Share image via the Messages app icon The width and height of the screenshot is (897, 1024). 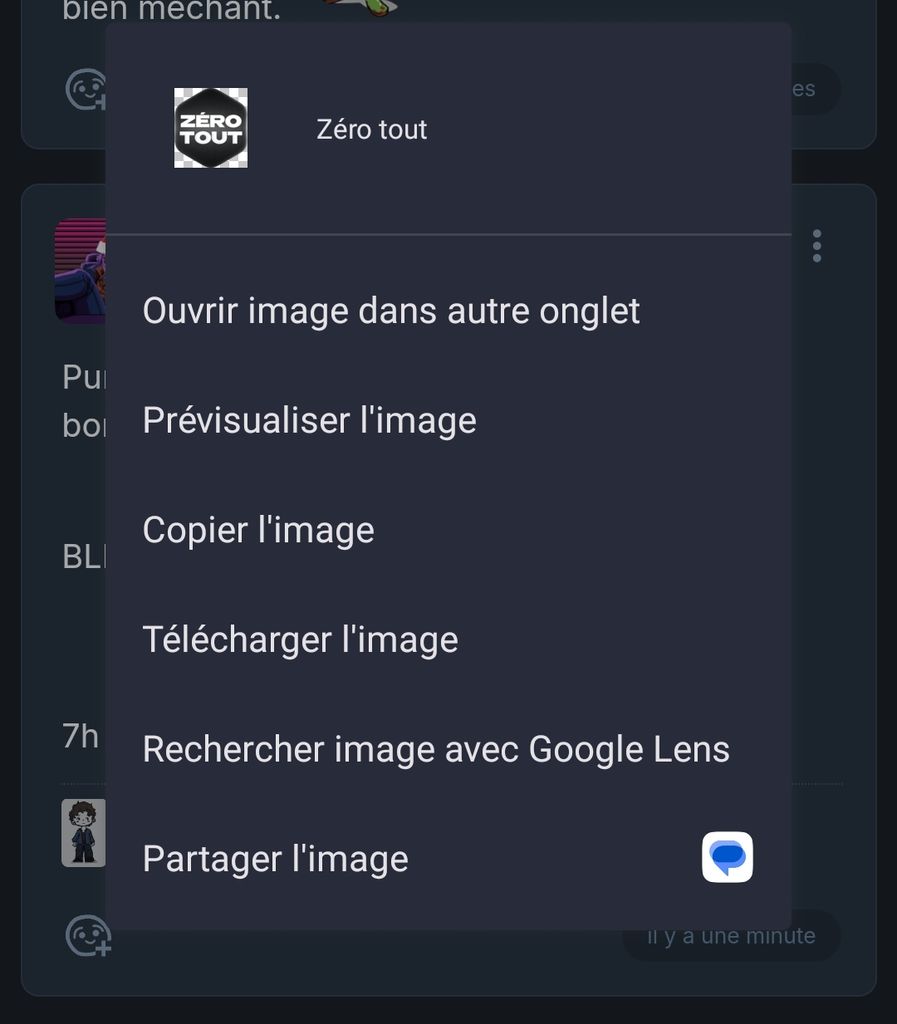point(727,858)
